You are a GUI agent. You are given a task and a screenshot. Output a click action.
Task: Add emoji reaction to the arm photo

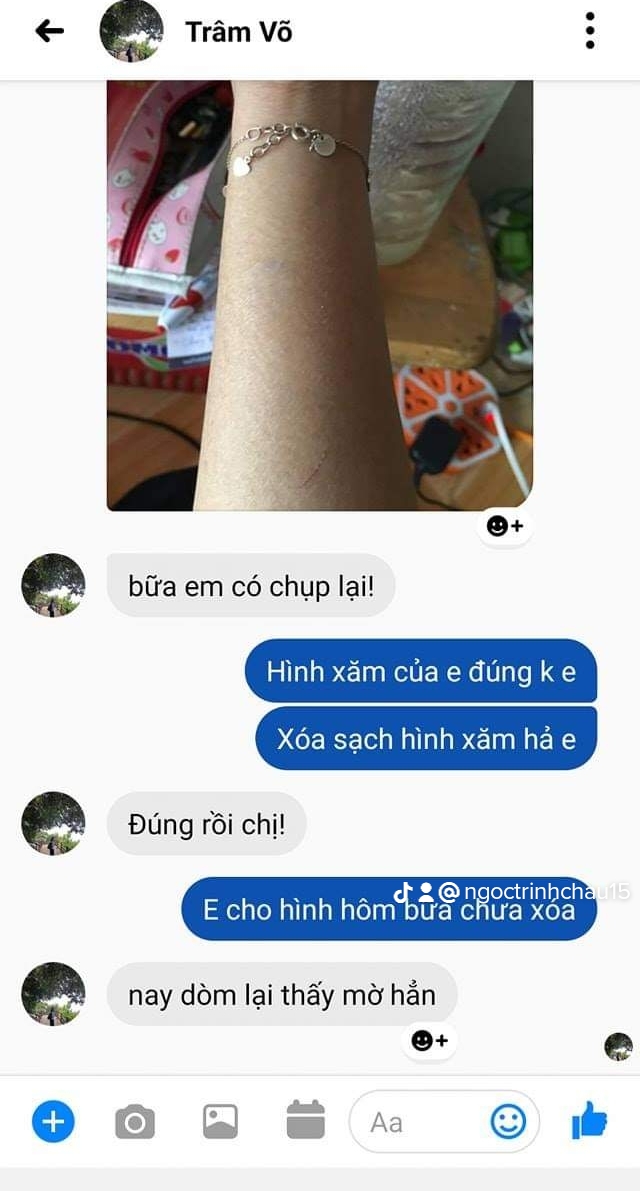pyautogui.click(x=505, y=525)
